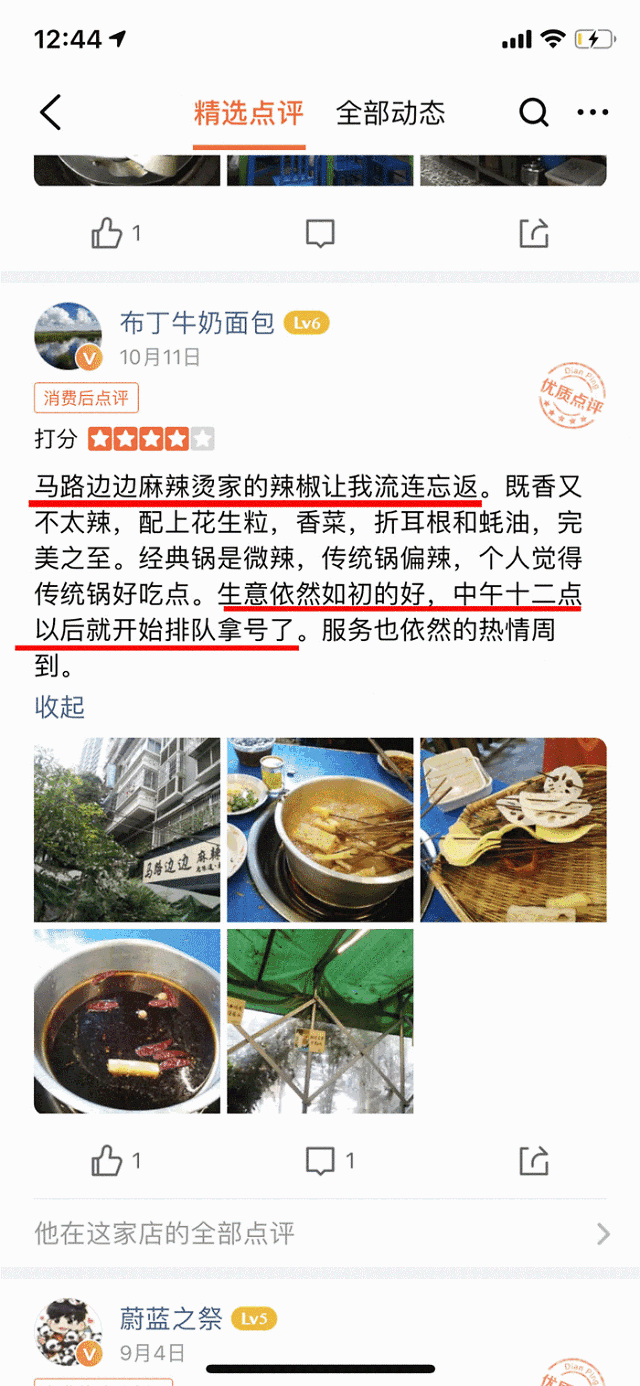The height and width of the screenshot is (1386, 640).
Task: Like 布丁牛奶面包's review
Action: point(115,1161)
